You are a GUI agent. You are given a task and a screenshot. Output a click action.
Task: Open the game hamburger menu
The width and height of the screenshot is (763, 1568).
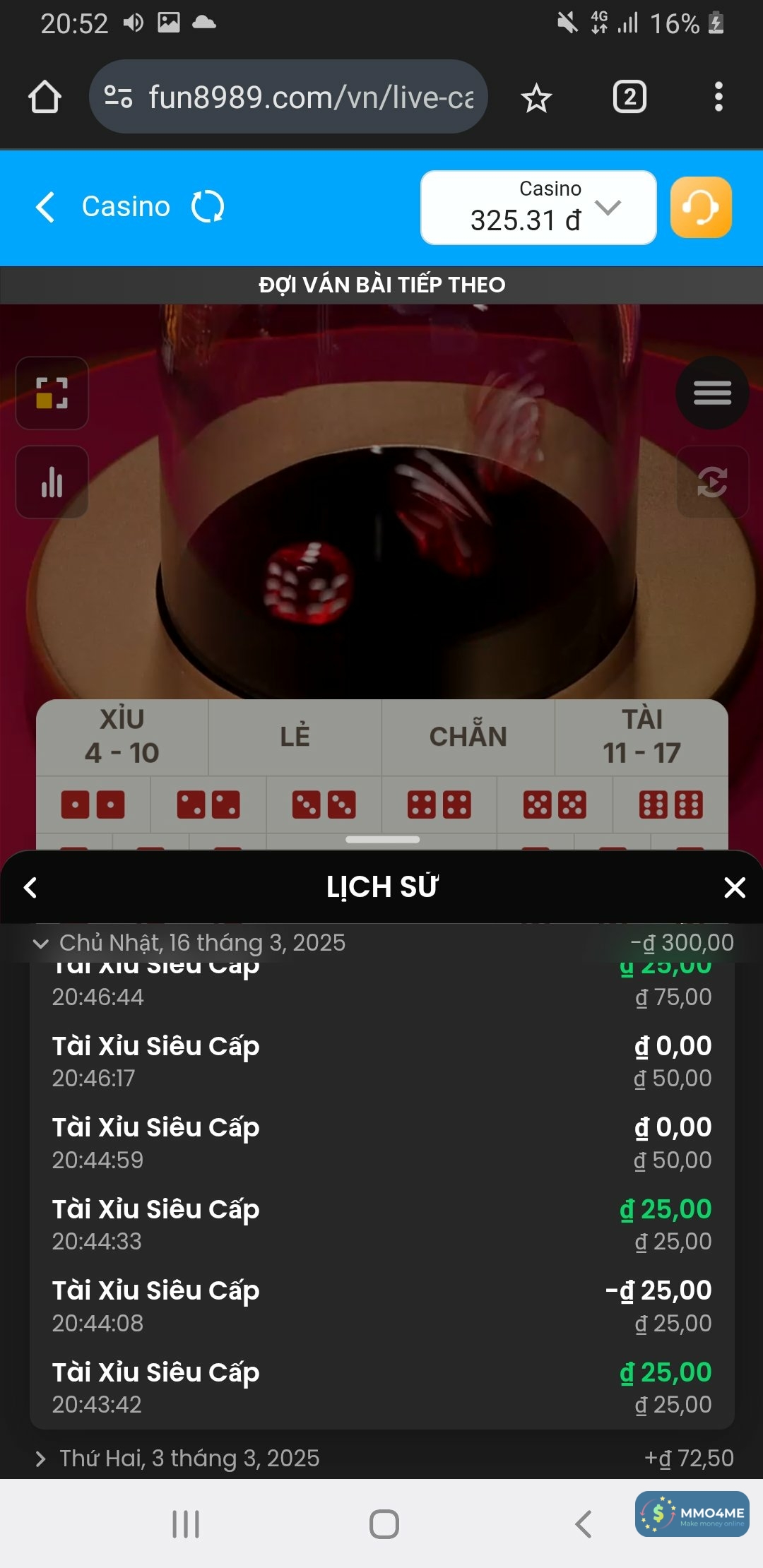pyautogui.click(x=711, y=393)
